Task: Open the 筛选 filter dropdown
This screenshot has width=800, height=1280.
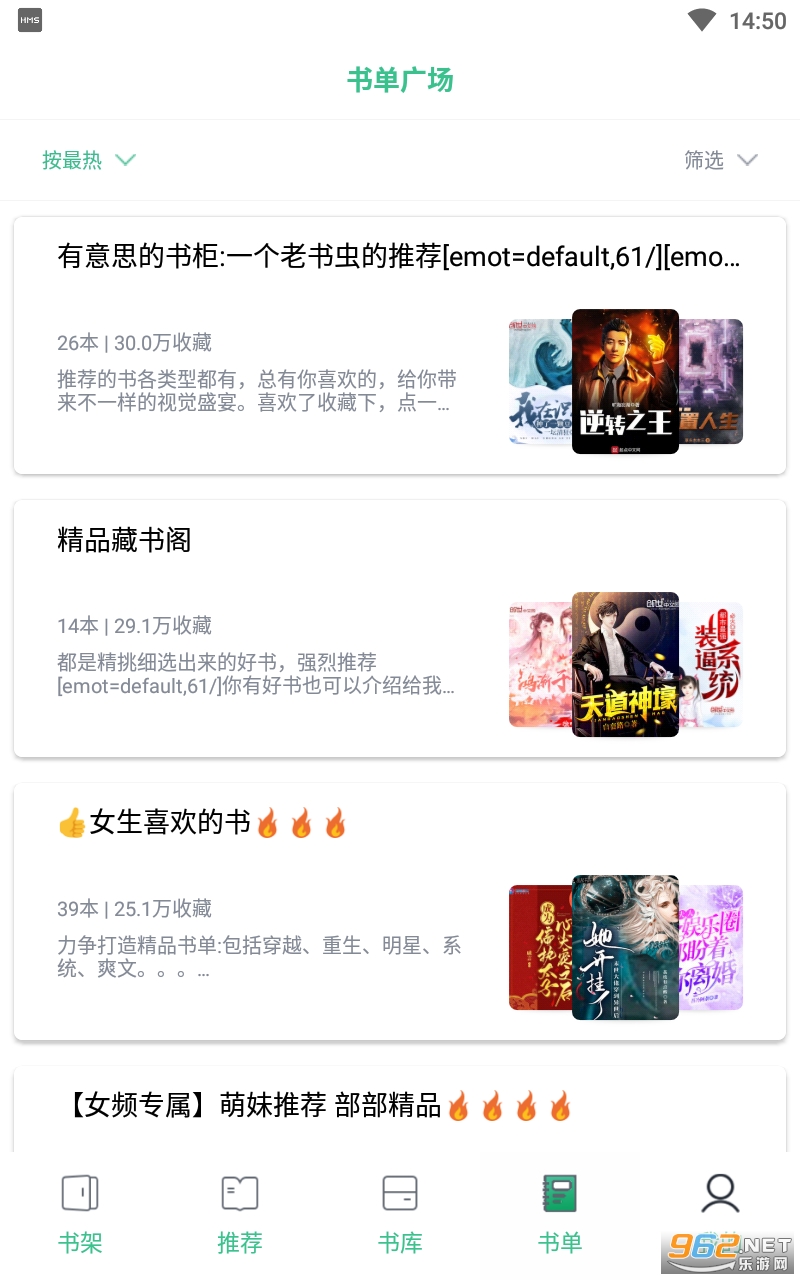Action: tap(720, 160)
